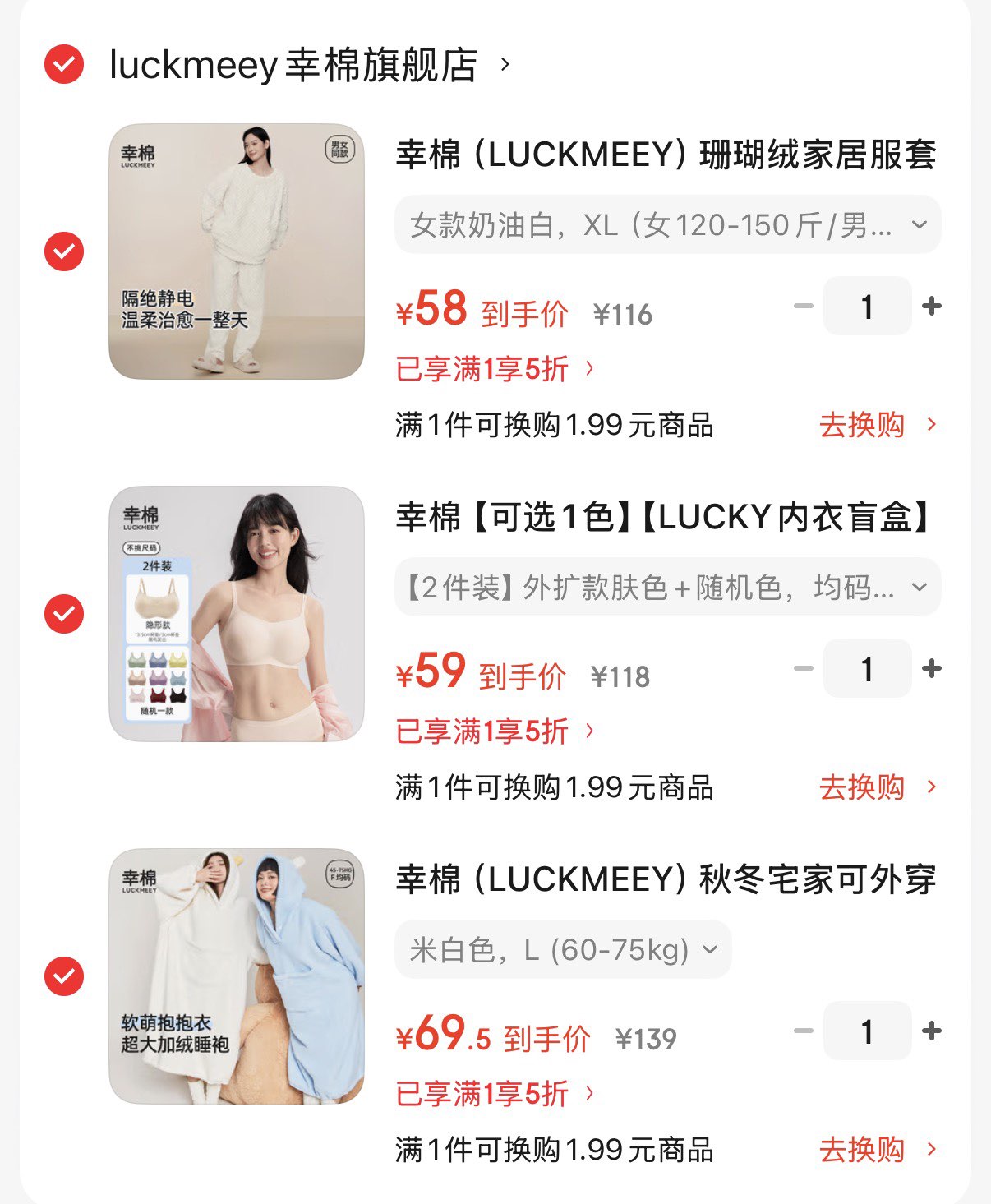Decrease quantity of the LUCKY underwear blind box
This screenshot has width=991, height=1204.
pos(801,669)
